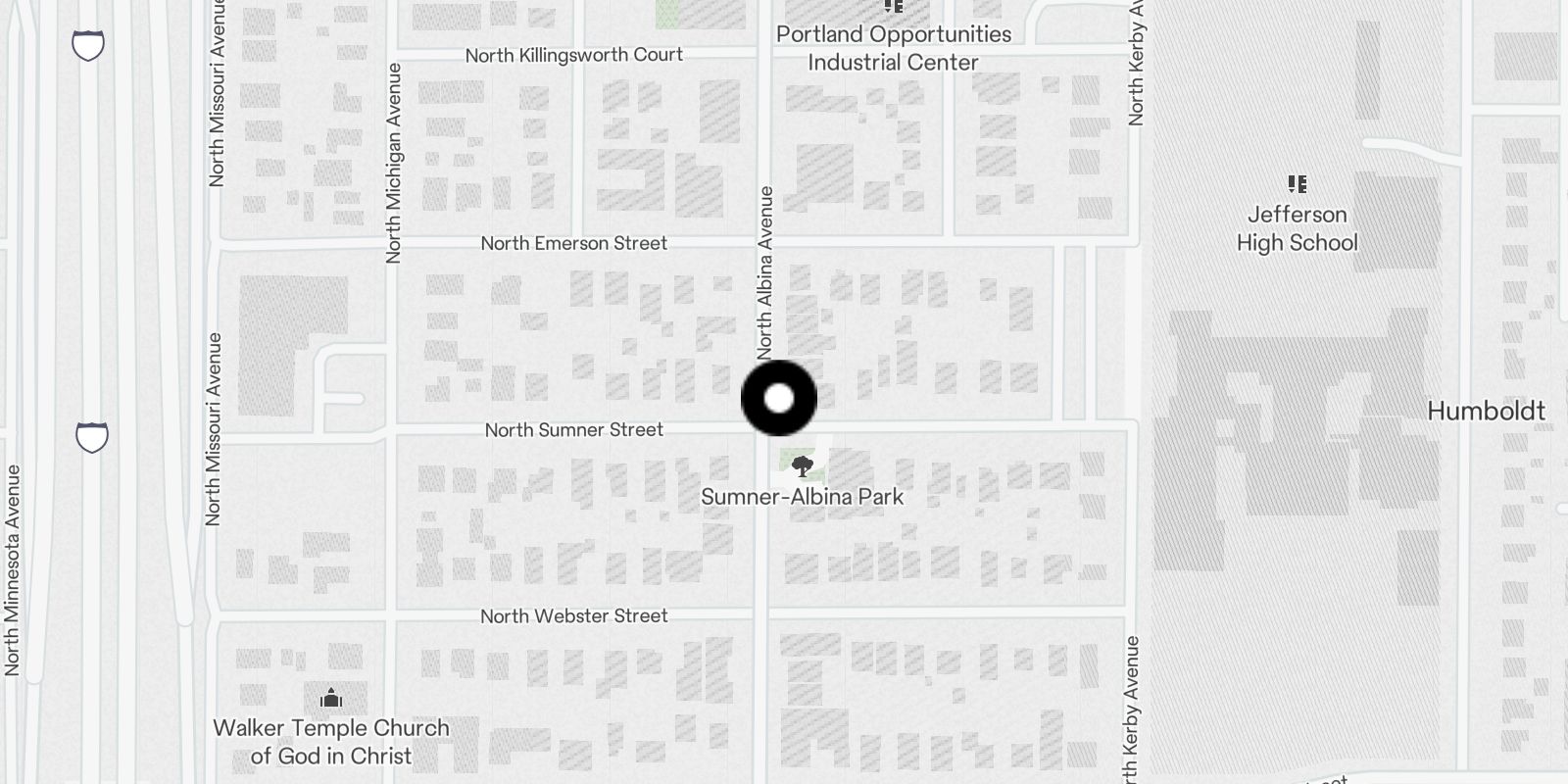Open Portland Opportunities Industrial Center marker

tap(893, 7)
